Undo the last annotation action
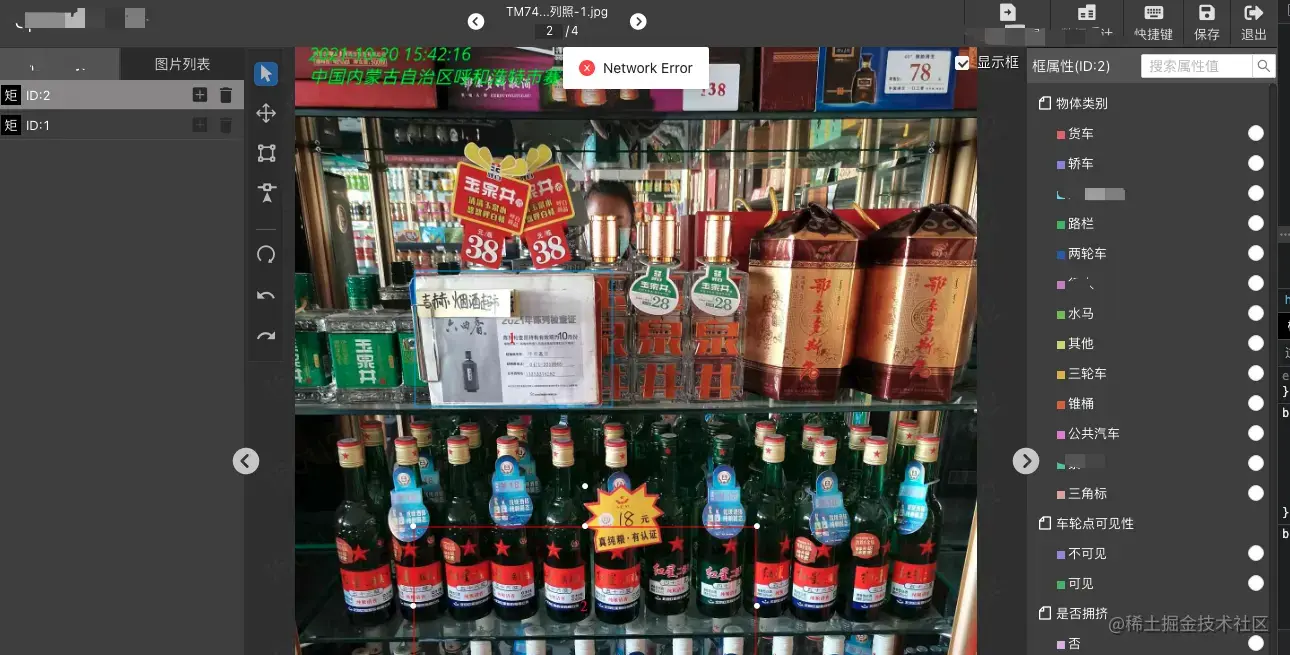Viewport: 1290px width, 655px height. 266,296
